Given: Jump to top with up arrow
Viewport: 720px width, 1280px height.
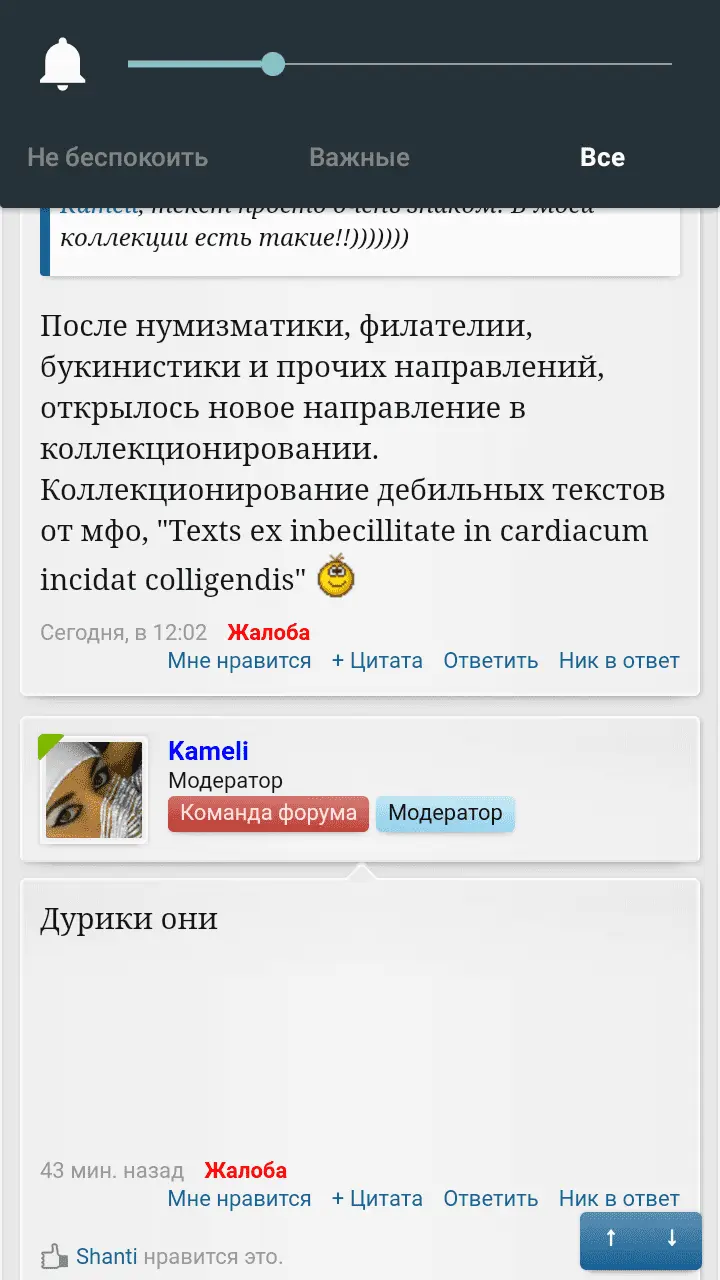Looking at the screenshot, I should coord(611,1238).
